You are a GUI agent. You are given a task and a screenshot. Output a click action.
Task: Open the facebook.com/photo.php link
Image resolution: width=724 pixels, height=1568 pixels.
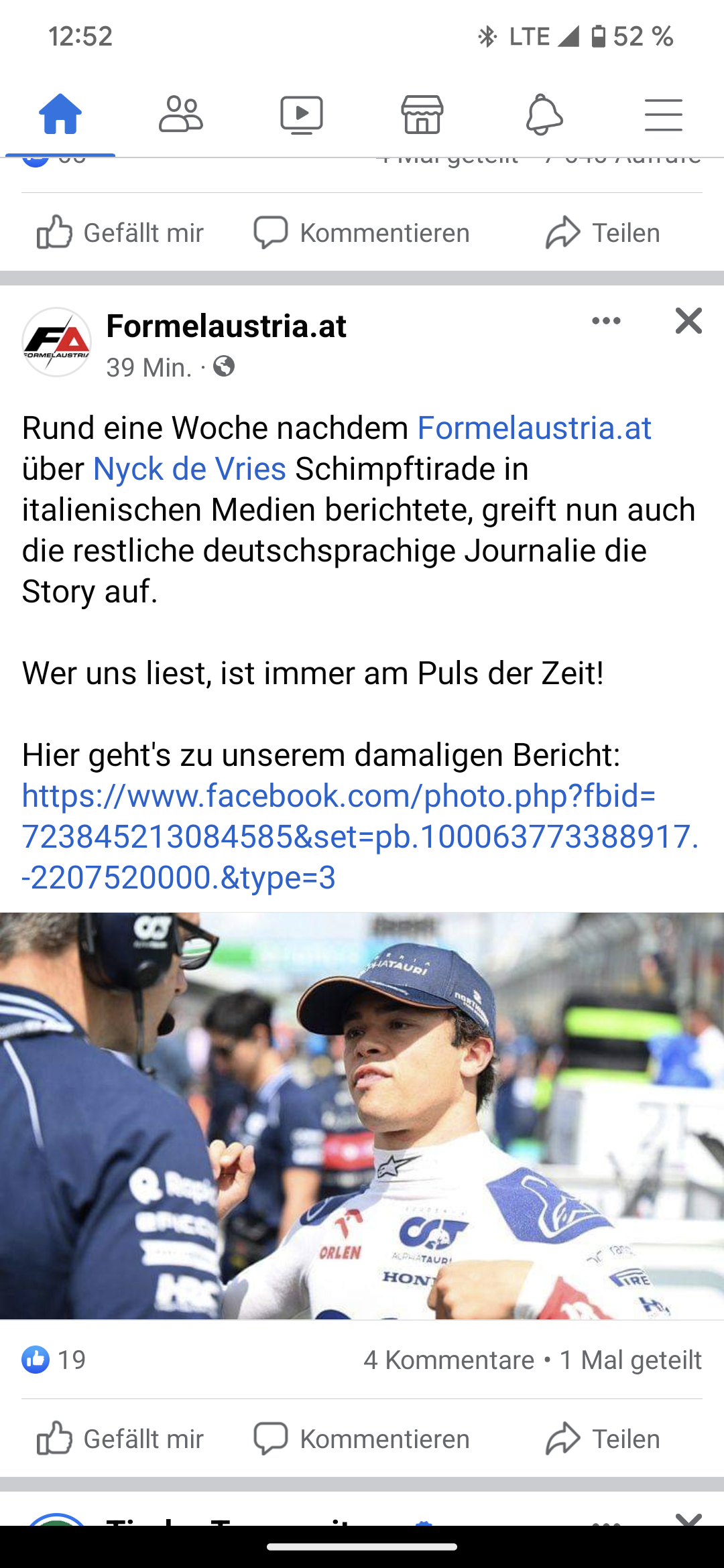point(360,836)
